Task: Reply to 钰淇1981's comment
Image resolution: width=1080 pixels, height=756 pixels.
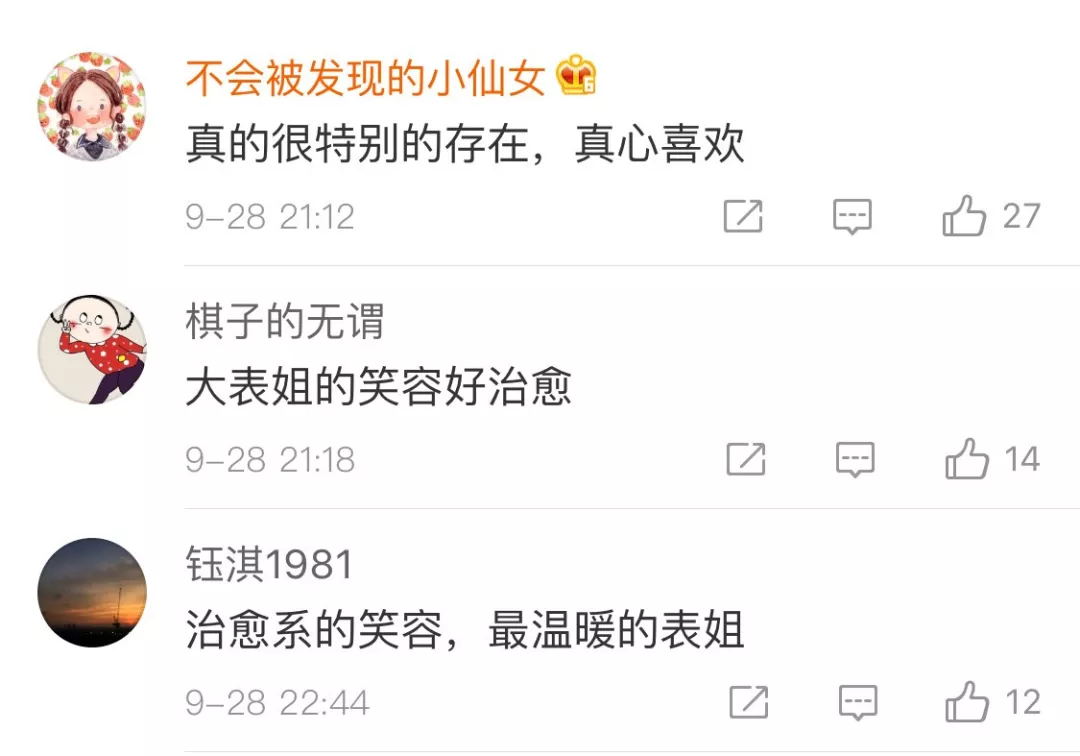Action: pyautogui.click(x=857, y=702)
